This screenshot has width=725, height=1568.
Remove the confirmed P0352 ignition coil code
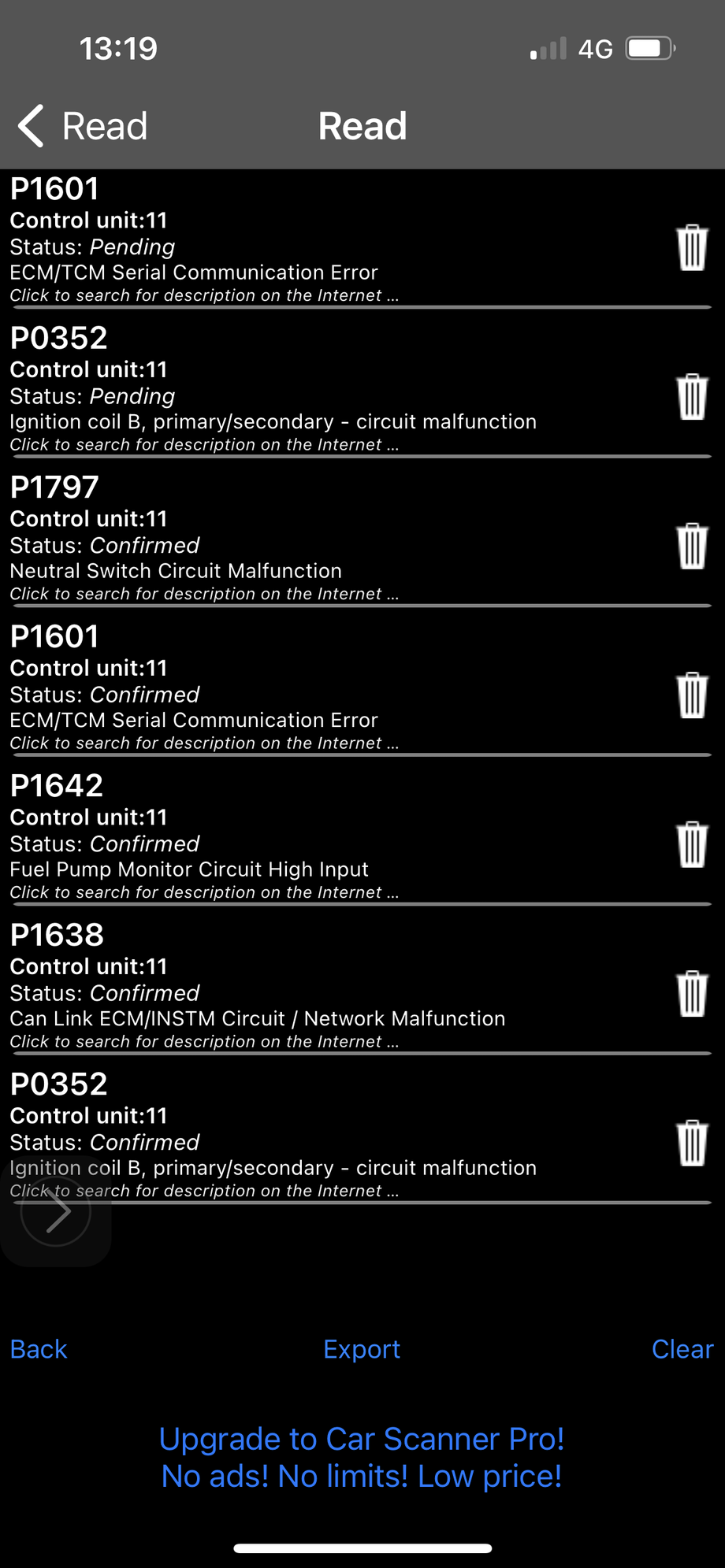point(692,1143)
